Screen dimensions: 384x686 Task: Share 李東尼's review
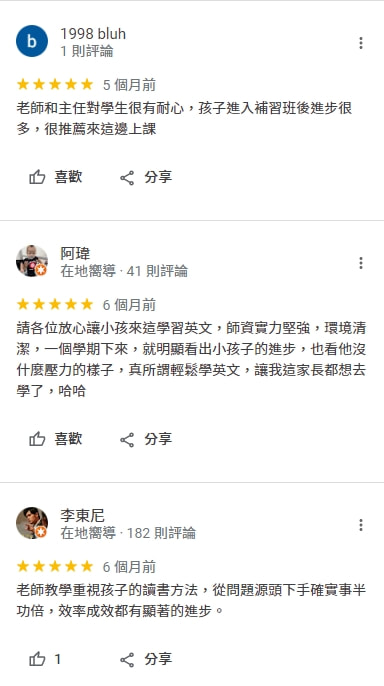click(x=146, y=659)
